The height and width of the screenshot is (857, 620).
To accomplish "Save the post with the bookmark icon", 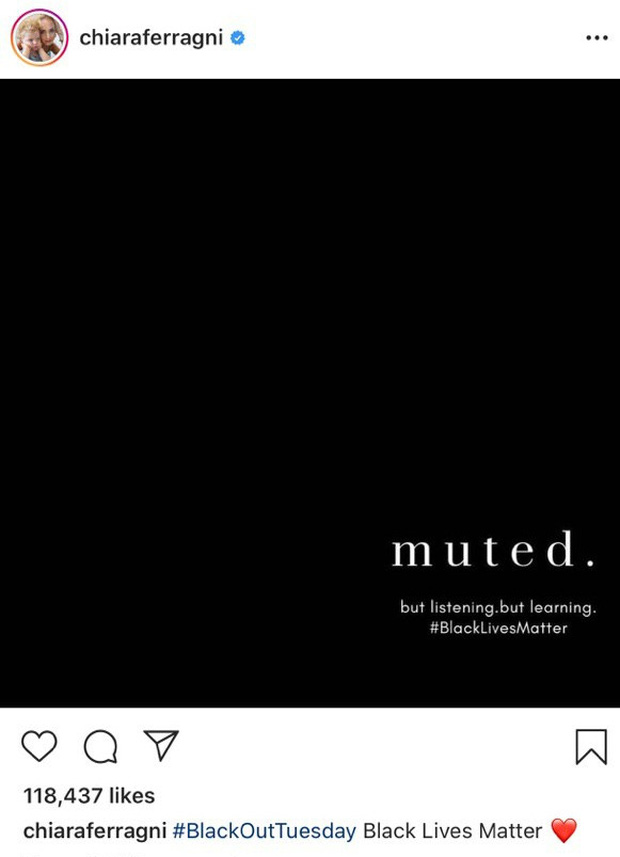I will (591, 746).
